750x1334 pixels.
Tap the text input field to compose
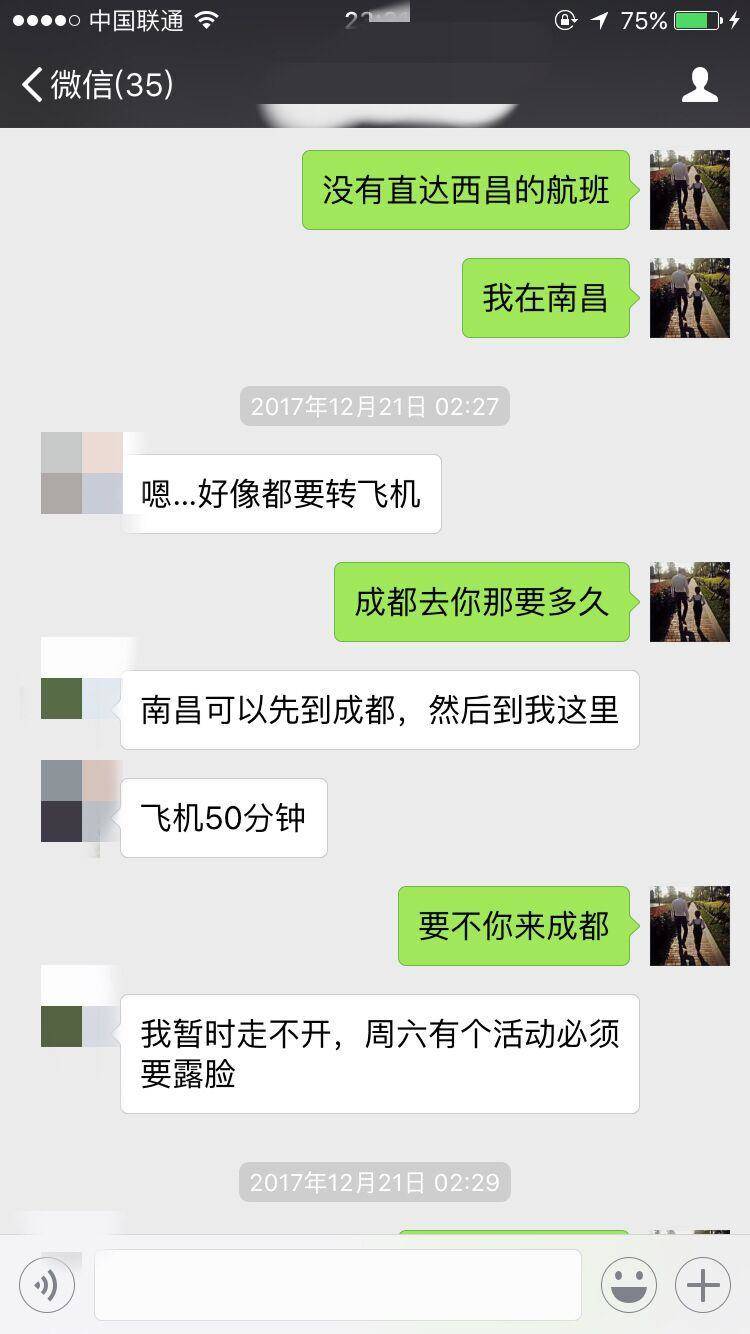[337, 1285]
